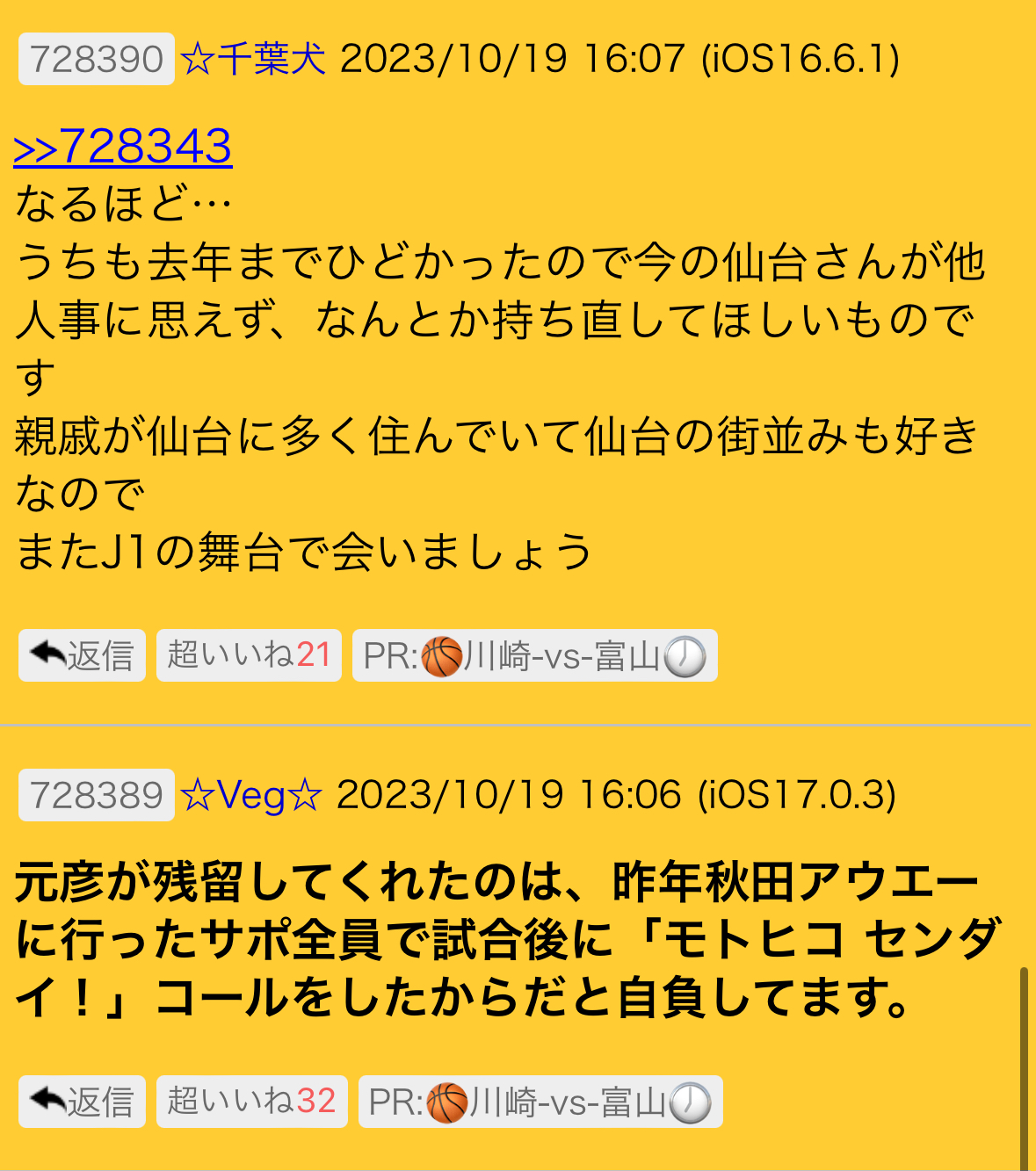Reply to ☆Veg☆'s post

pos(82,1102)
